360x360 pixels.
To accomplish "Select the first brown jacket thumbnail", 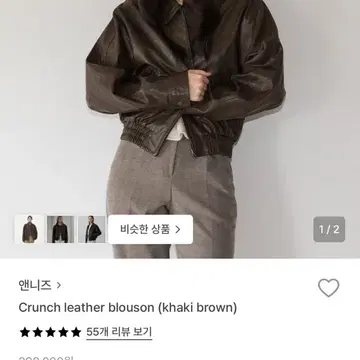I will point(29,229).
